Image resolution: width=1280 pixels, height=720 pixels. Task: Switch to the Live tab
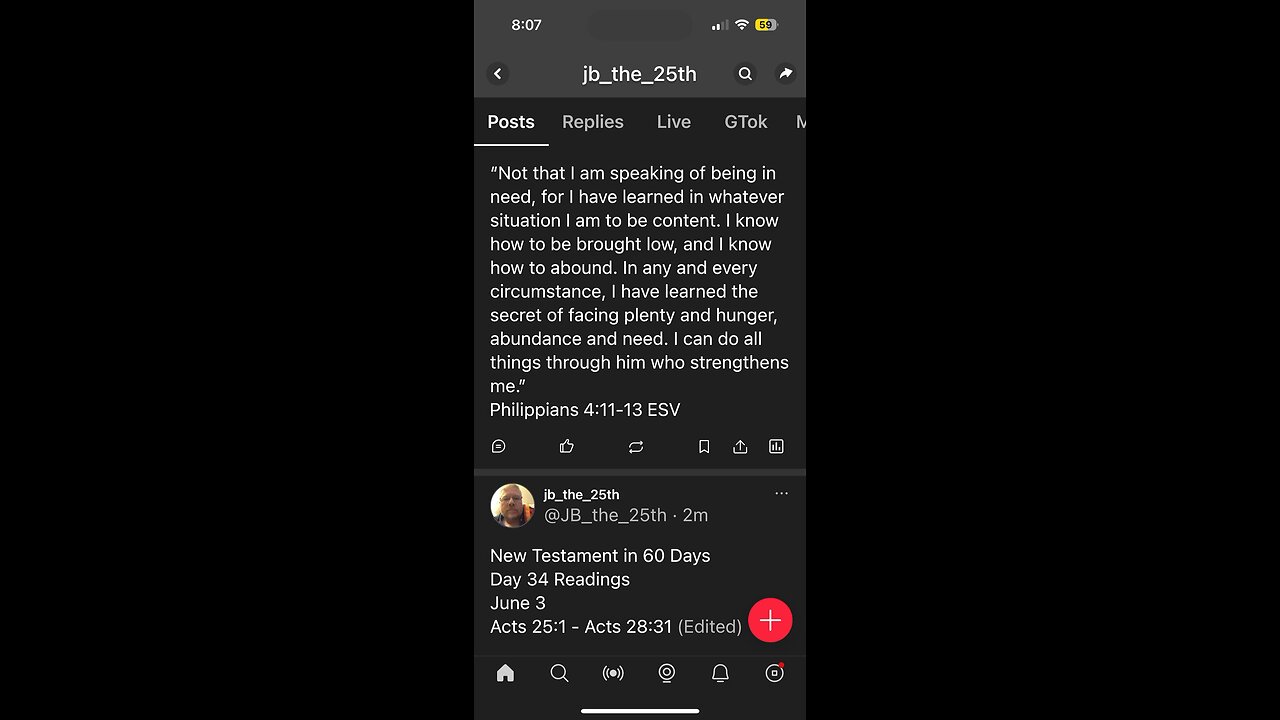point(673,122)
